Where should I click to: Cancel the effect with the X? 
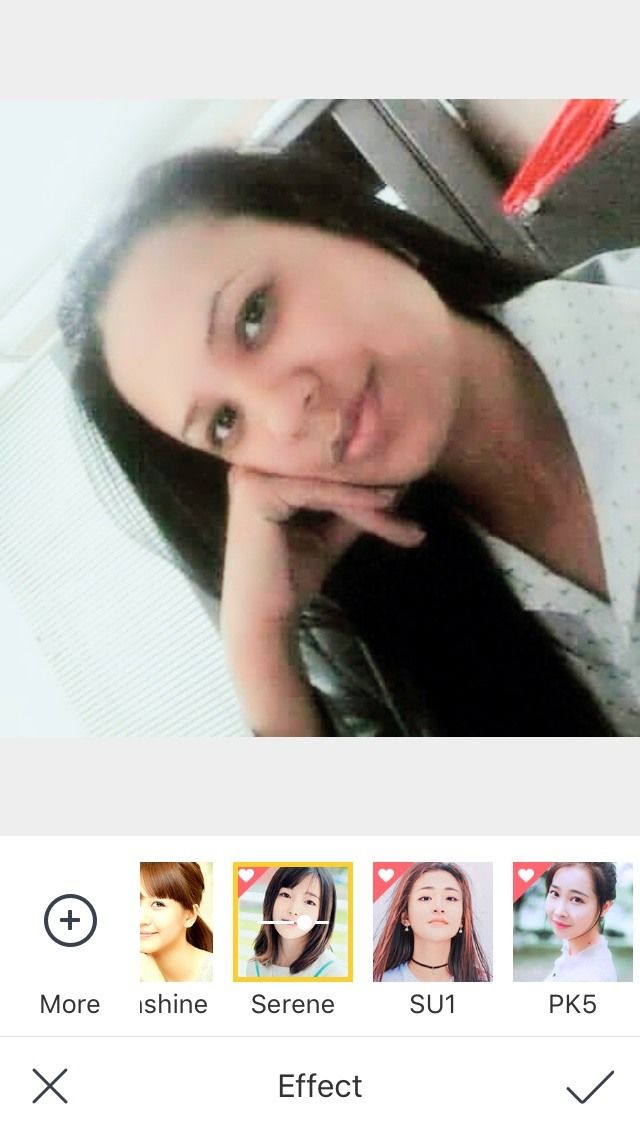click(50, 1086)
